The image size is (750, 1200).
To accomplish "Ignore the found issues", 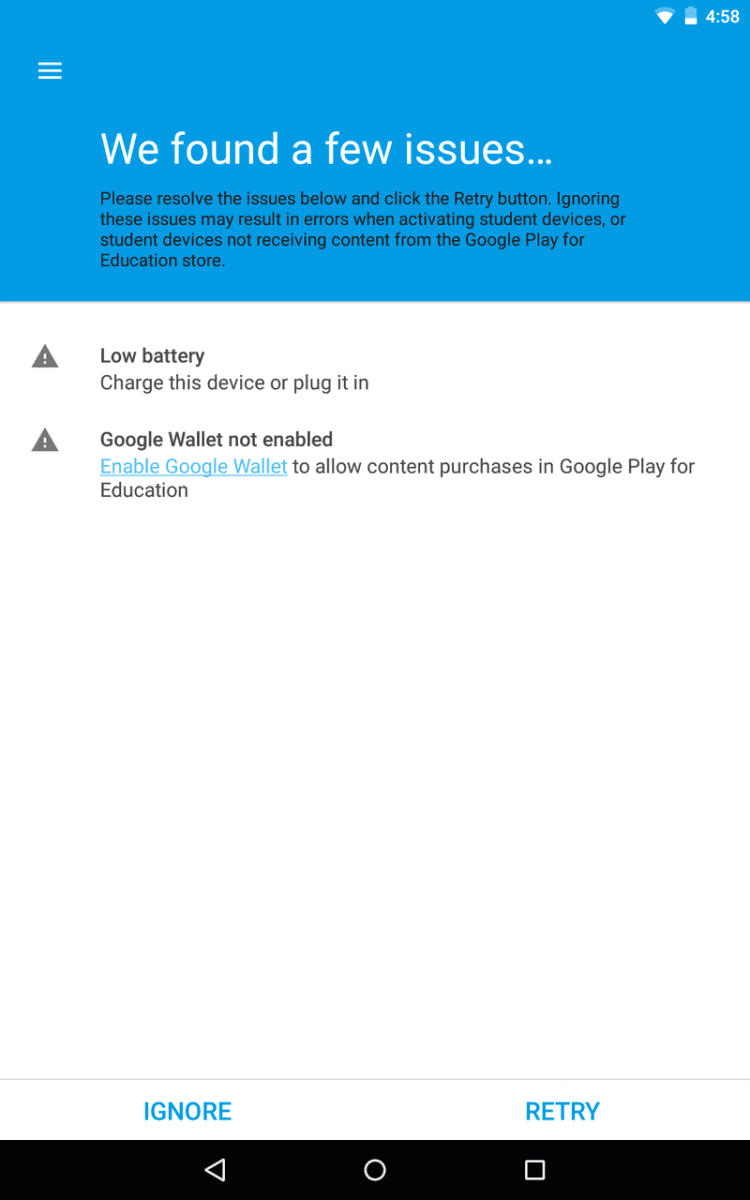I will tap(187, 1111).
